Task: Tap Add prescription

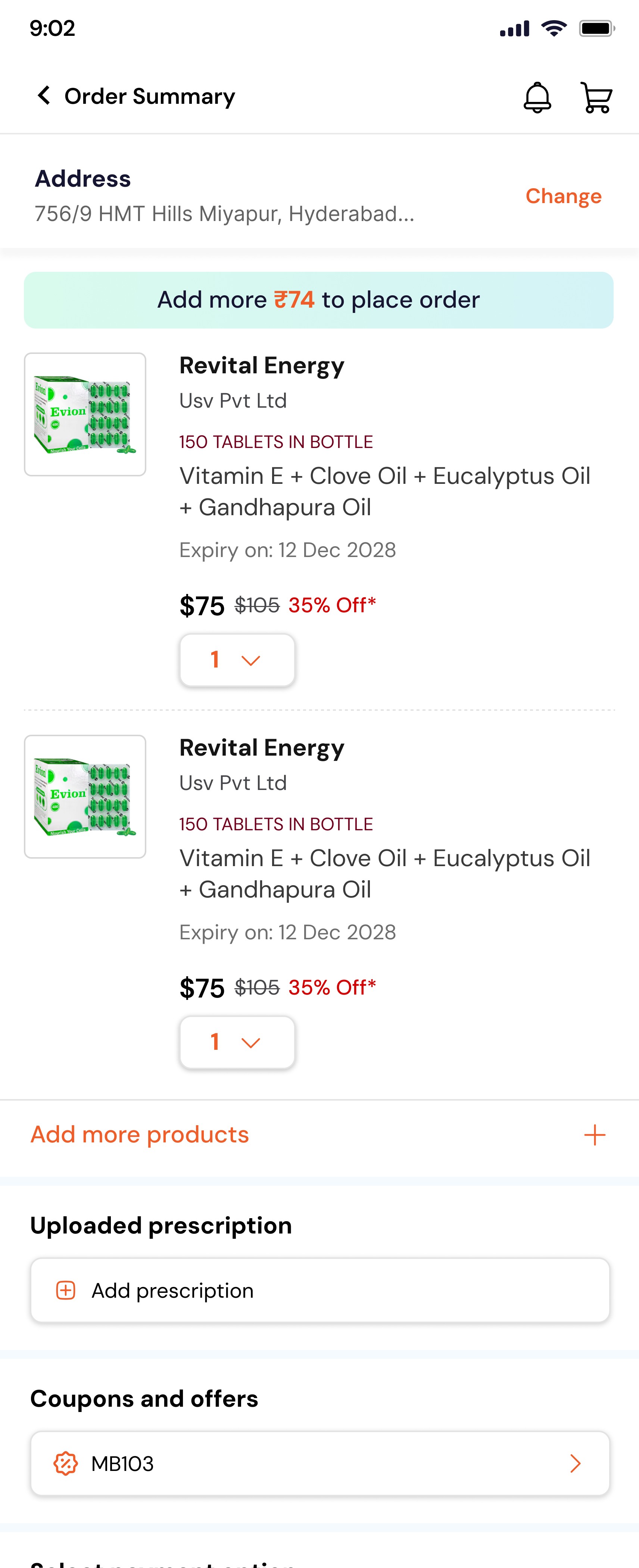Action: [173, 1291]
